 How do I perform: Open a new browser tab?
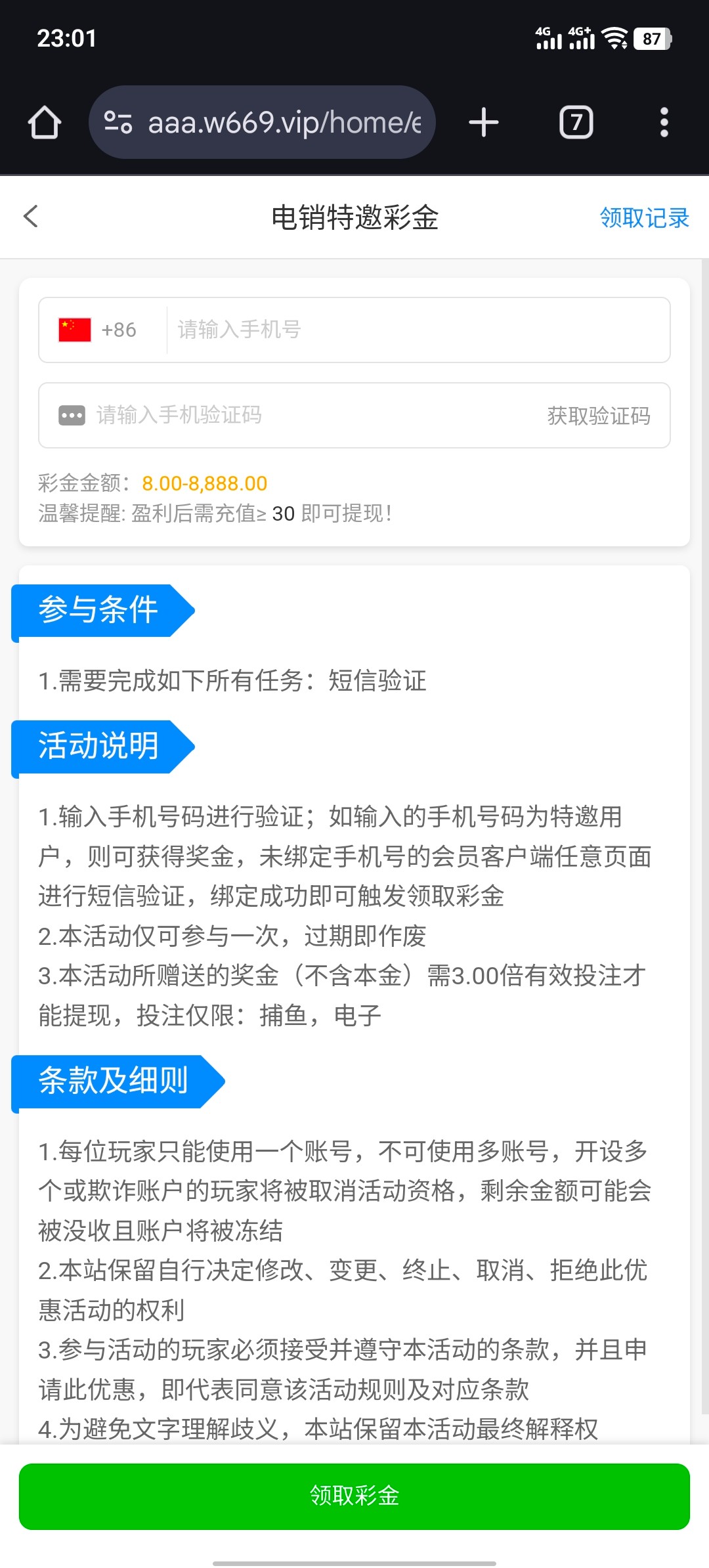484,123
